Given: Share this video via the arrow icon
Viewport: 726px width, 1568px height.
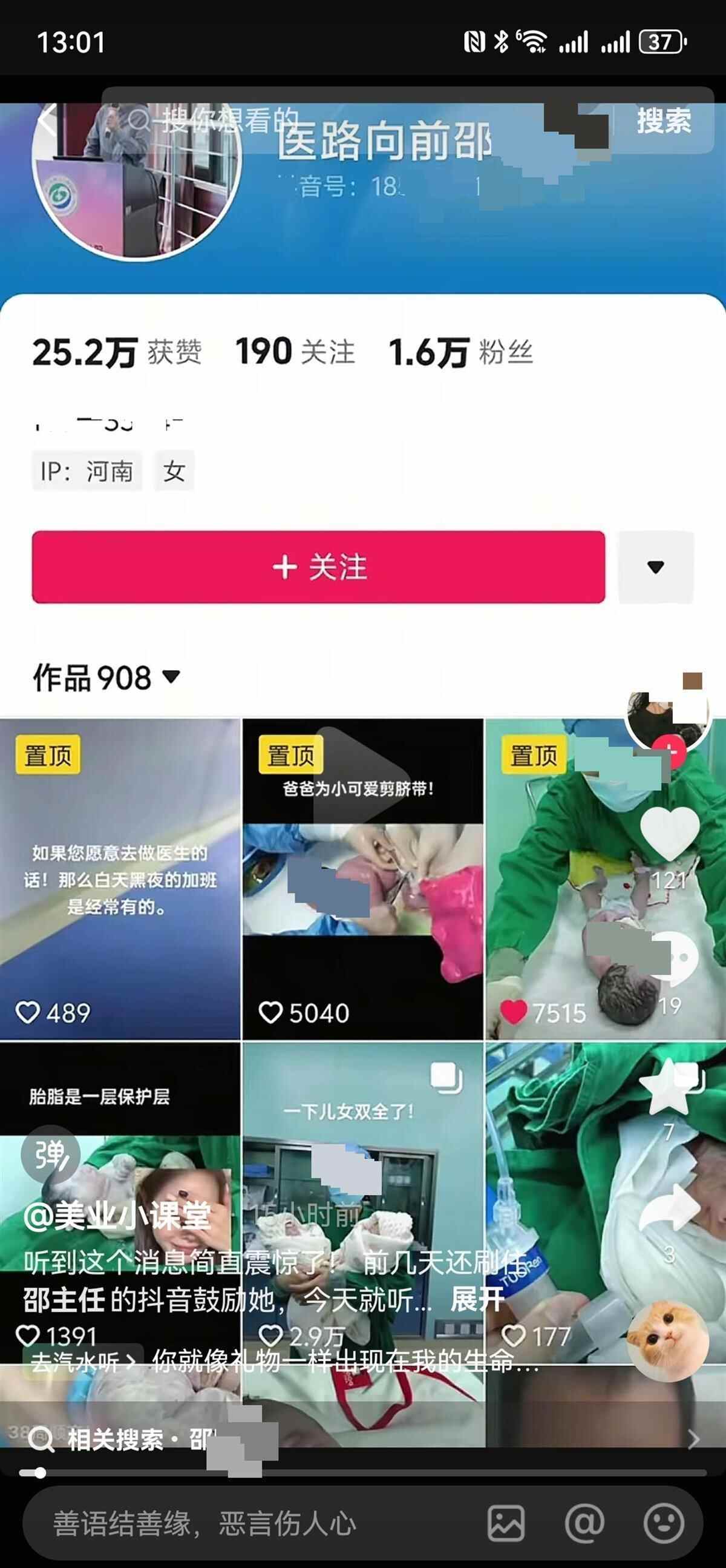Looking at the screenshot, I should [x=669, y=1211].
